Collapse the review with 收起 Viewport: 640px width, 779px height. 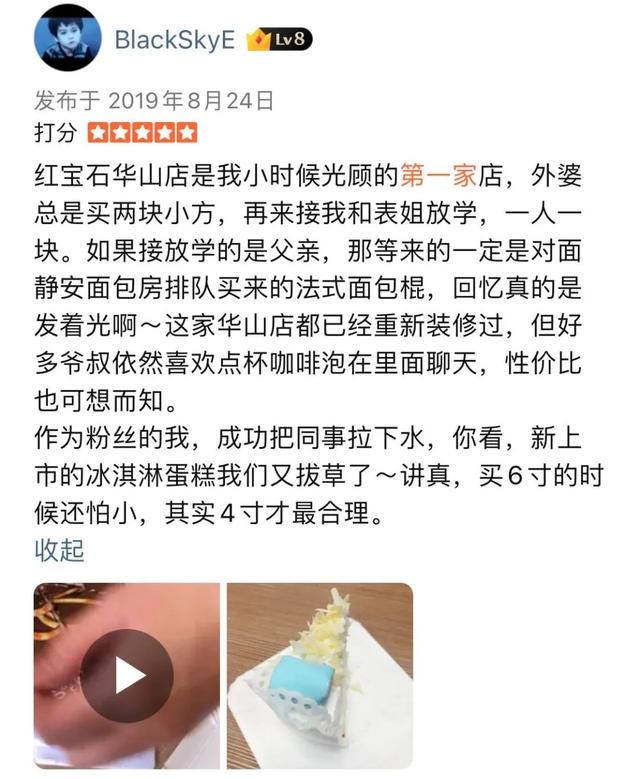click(x=60, y=549)
